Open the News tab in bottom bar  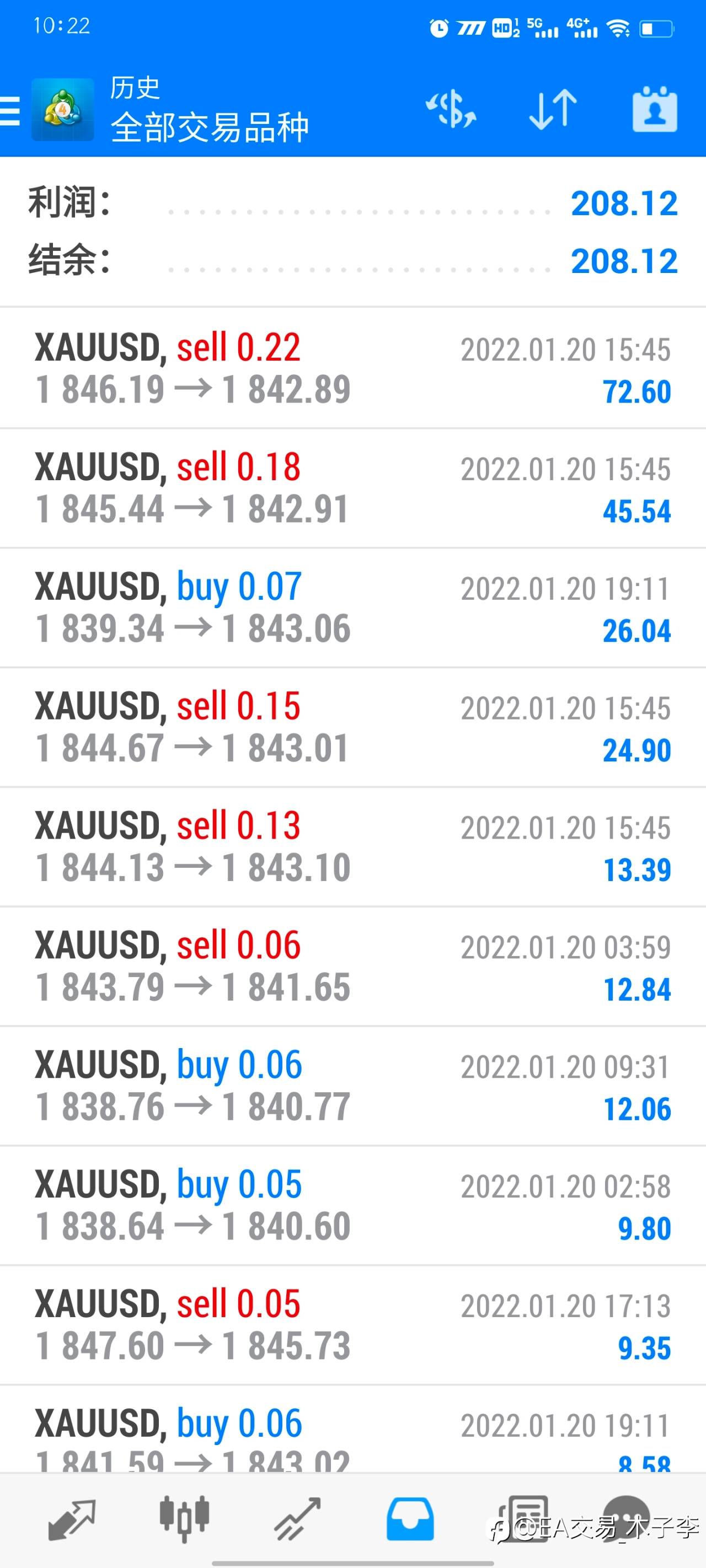coord(523,1519)
